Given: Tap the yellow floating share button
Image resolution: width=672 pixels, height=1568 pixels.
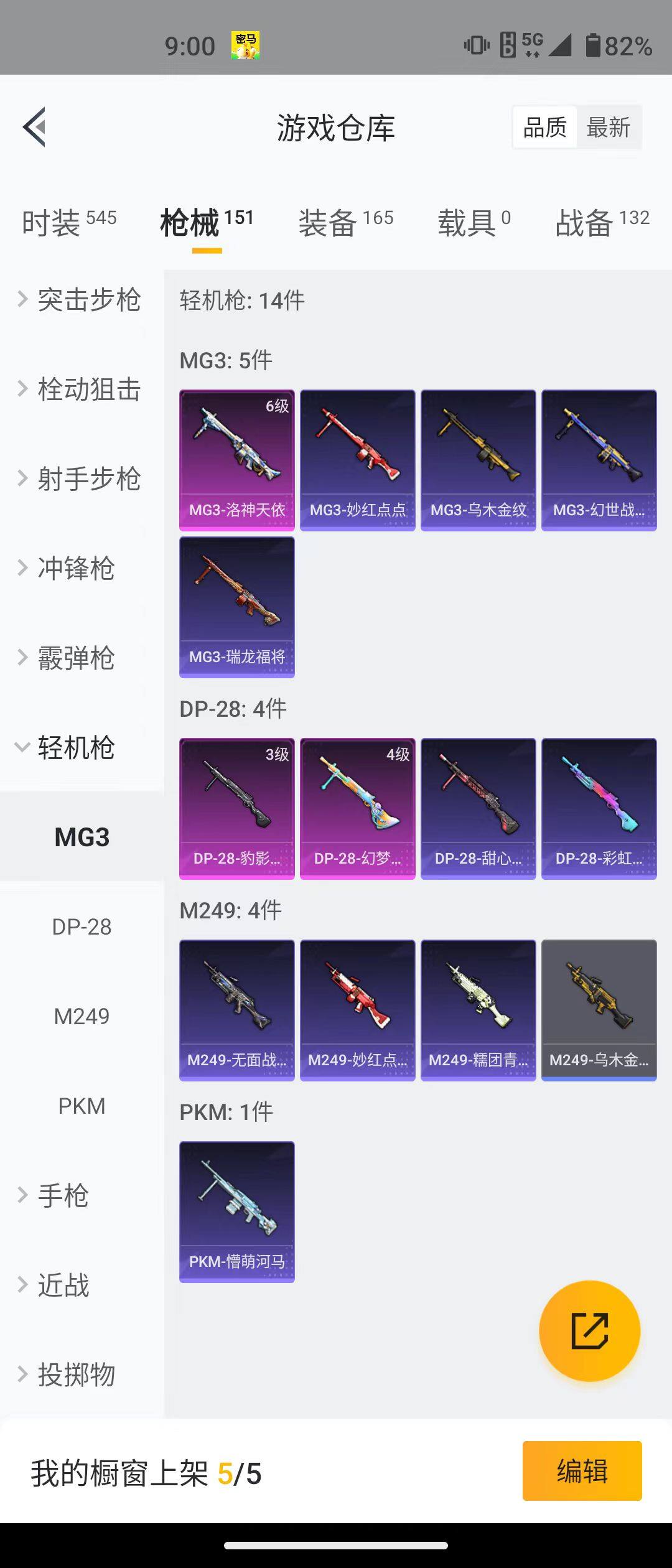Looking at the screenshot, I should (589, 1332).
